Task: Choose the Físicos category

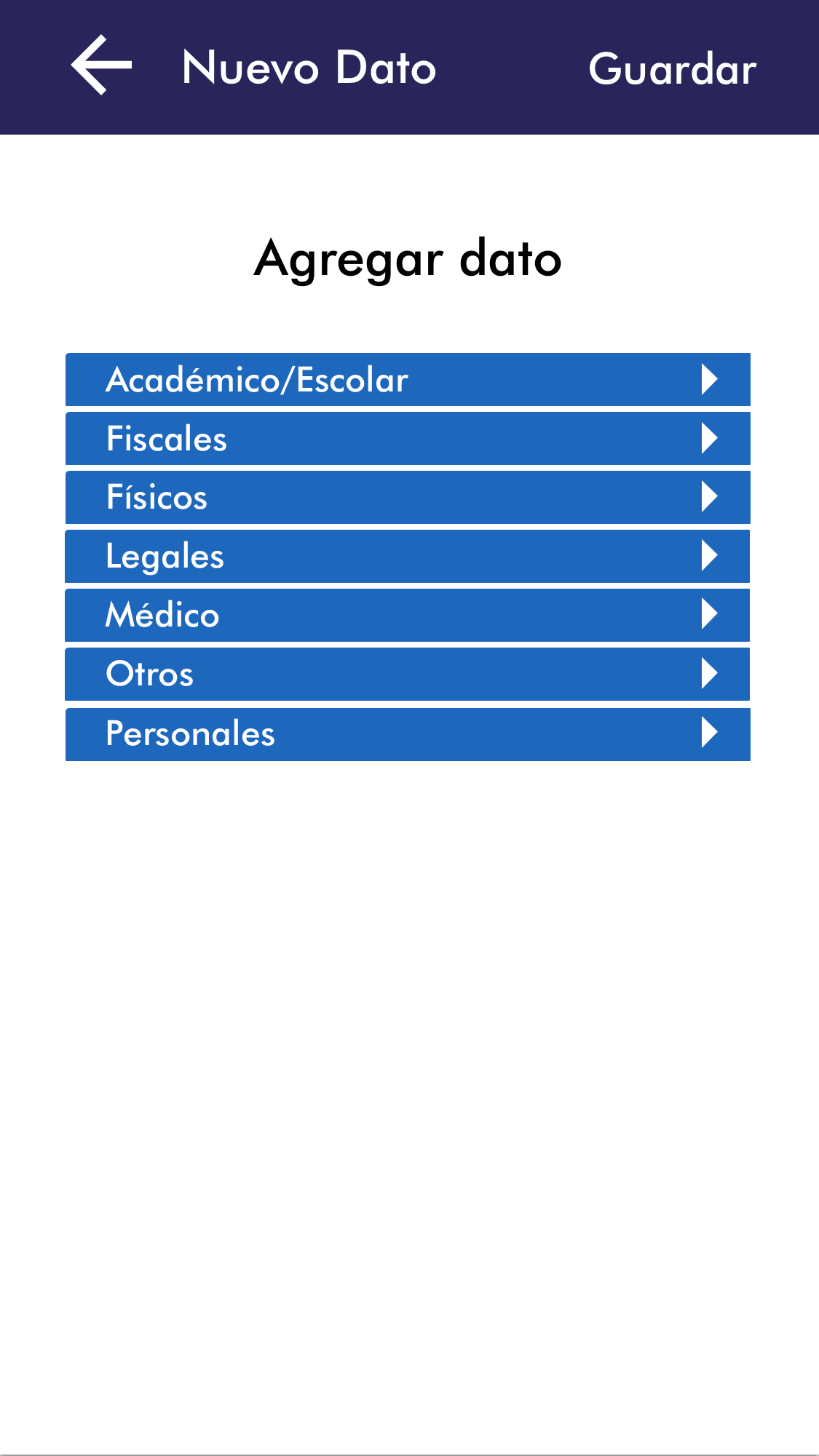Action: pos(408,497)
